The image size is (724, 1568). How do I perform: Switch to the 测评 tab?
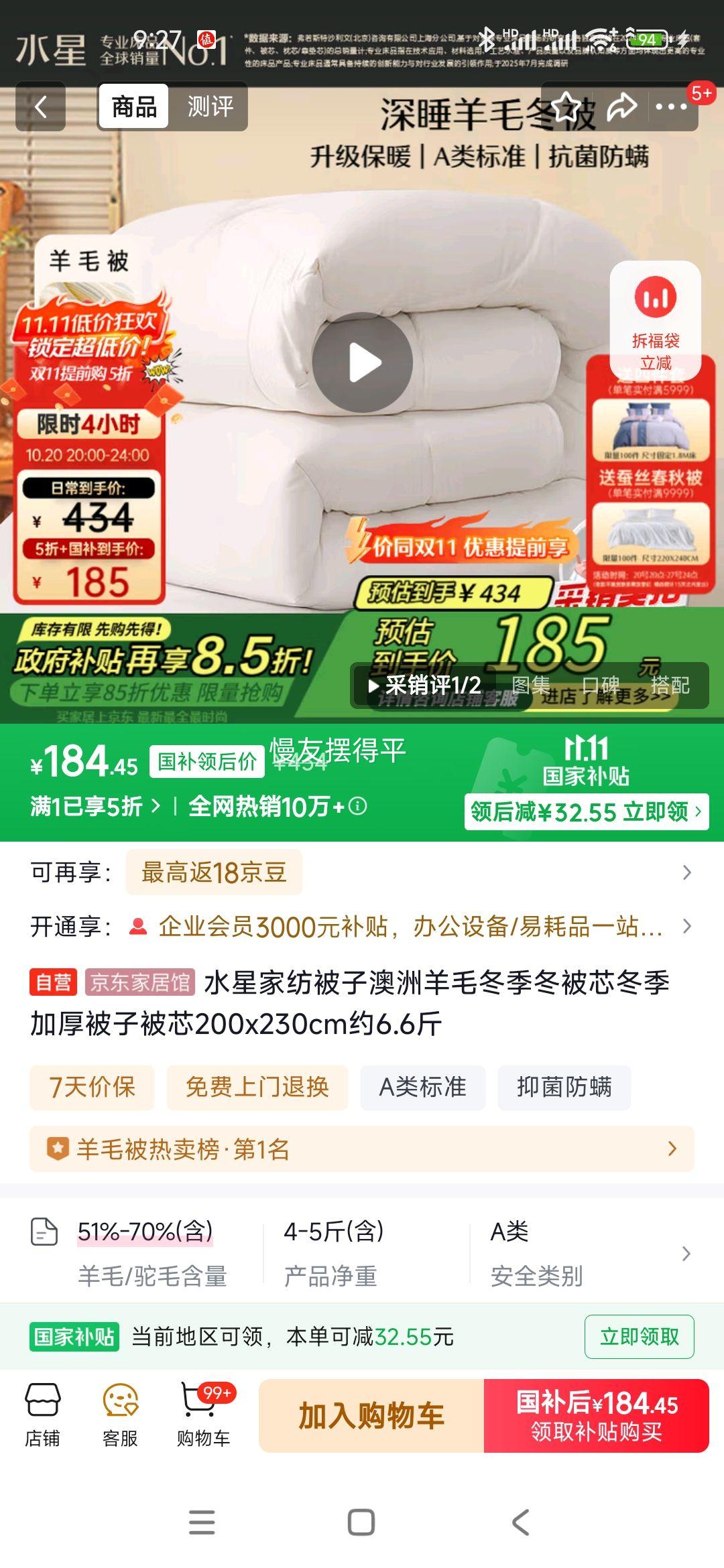click(210, 107)
